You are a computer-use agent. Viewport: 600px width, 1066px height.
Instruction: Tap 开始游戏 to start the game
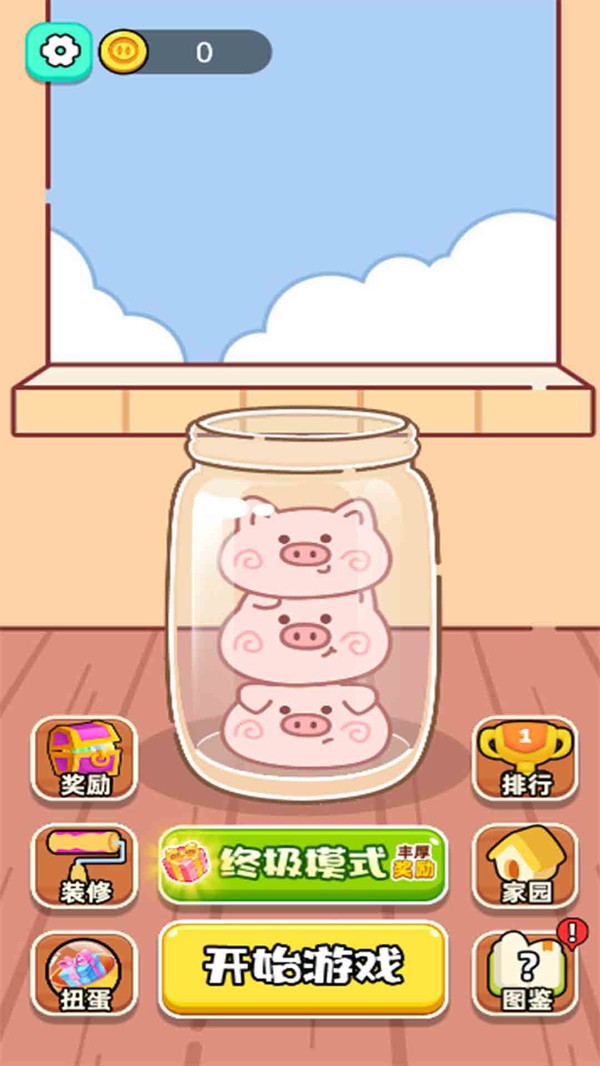(x=303, y=969)
